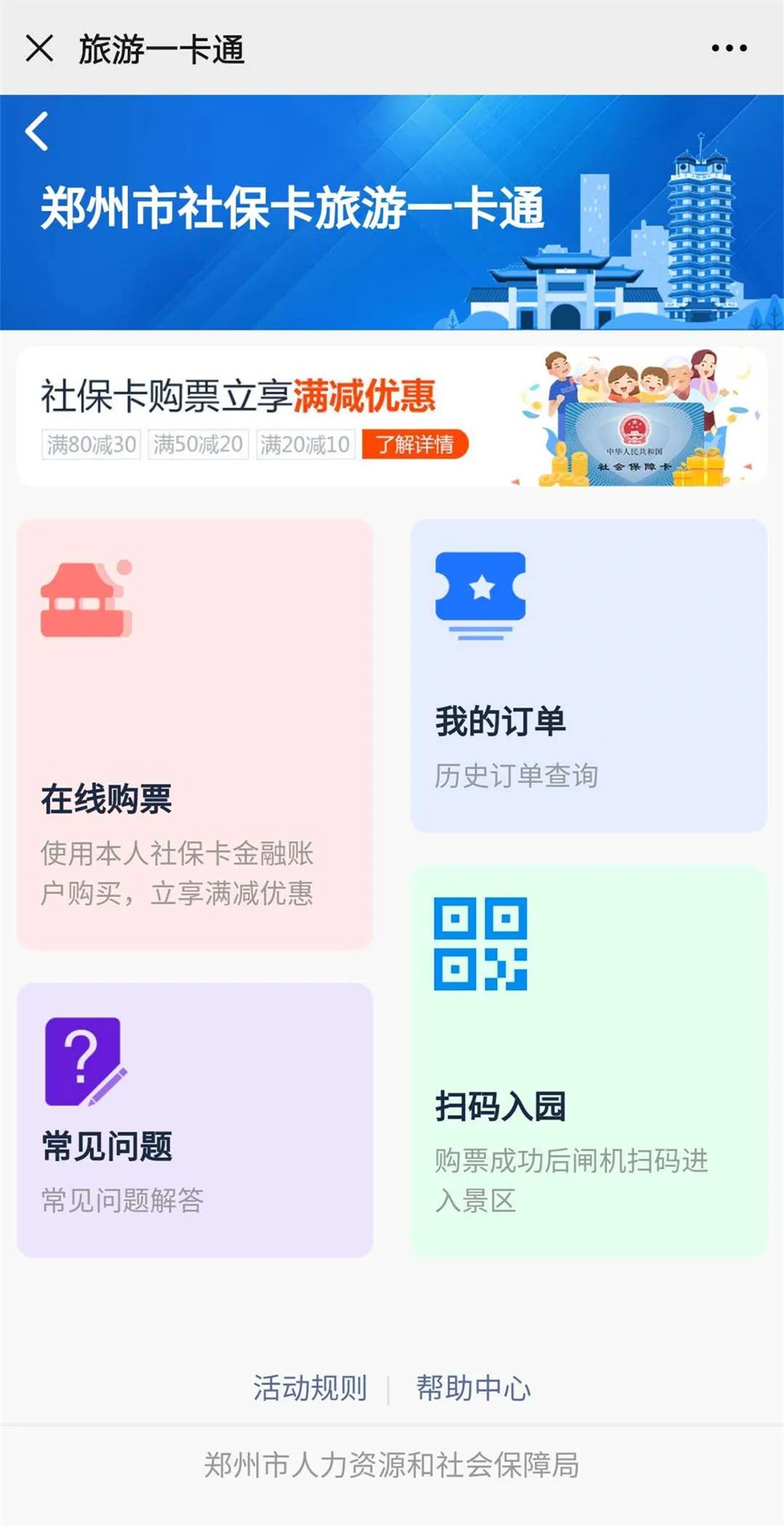Close the 旅游一卡通 mini program page

pos(39,49)
